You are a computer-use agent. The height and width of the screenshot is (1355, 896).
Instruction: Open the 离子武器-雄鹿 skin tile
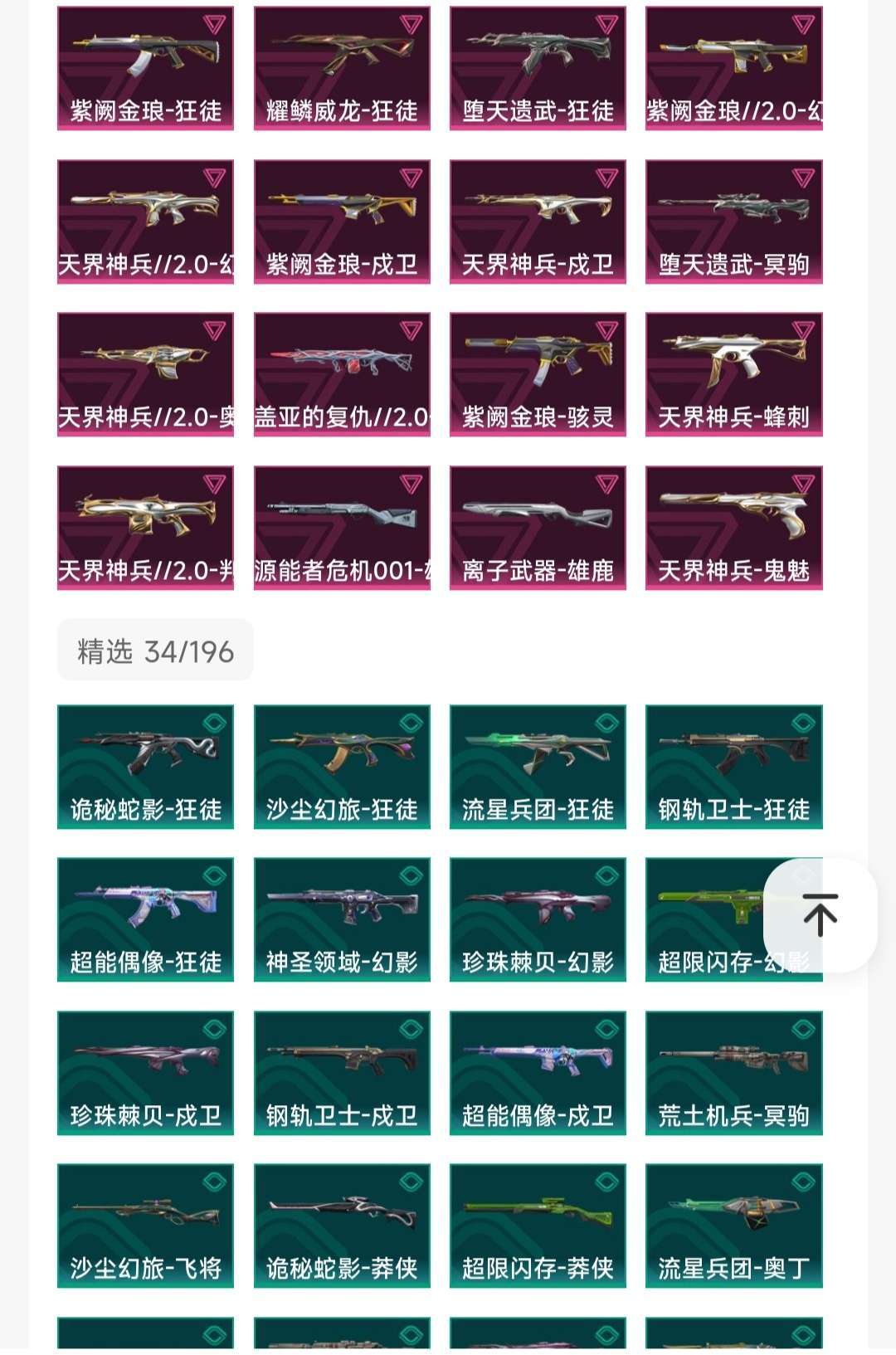[x=538, y=528]
